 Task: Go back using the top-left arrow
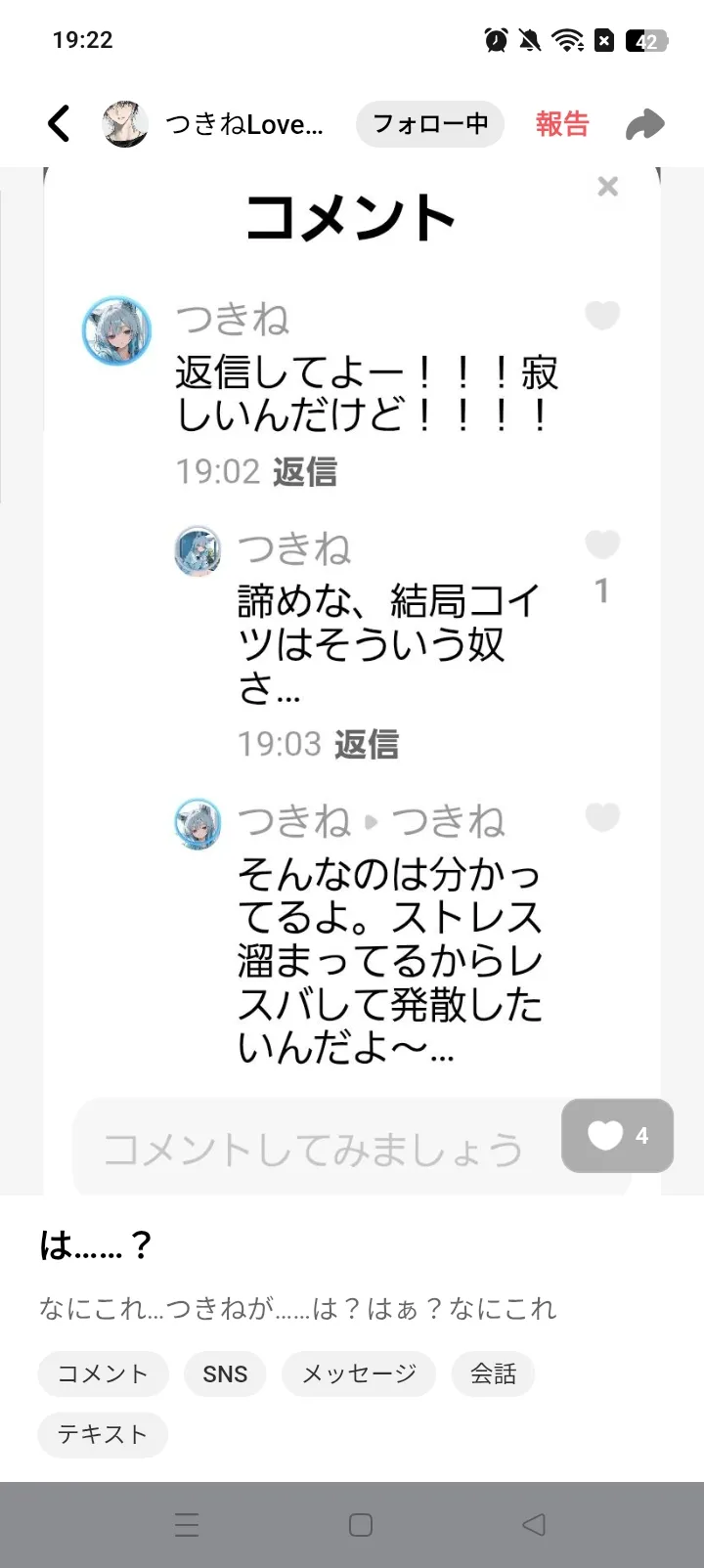click(x=60, y=124)
